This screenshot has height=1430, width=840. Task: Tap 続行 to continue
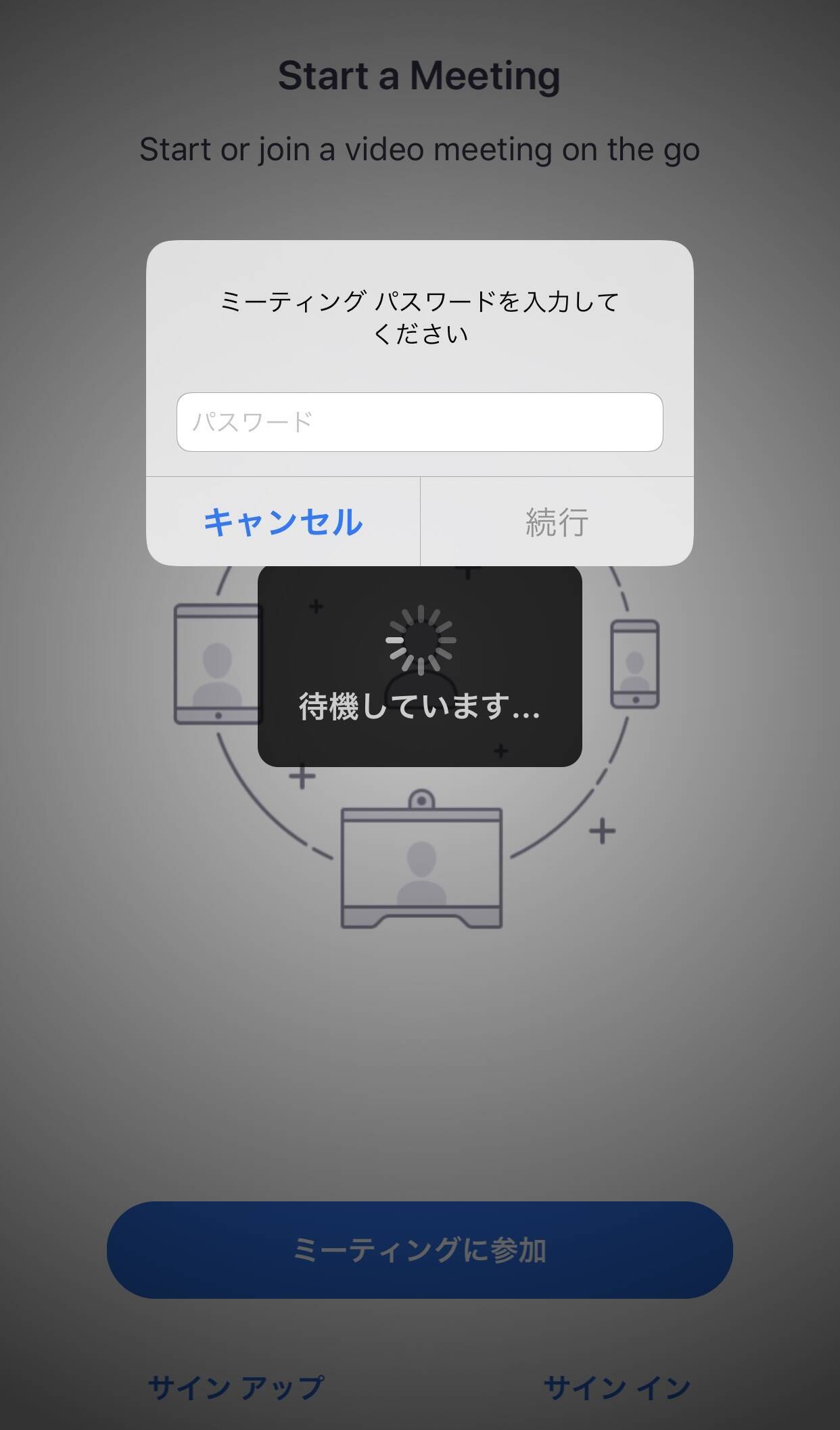point(557,522)
